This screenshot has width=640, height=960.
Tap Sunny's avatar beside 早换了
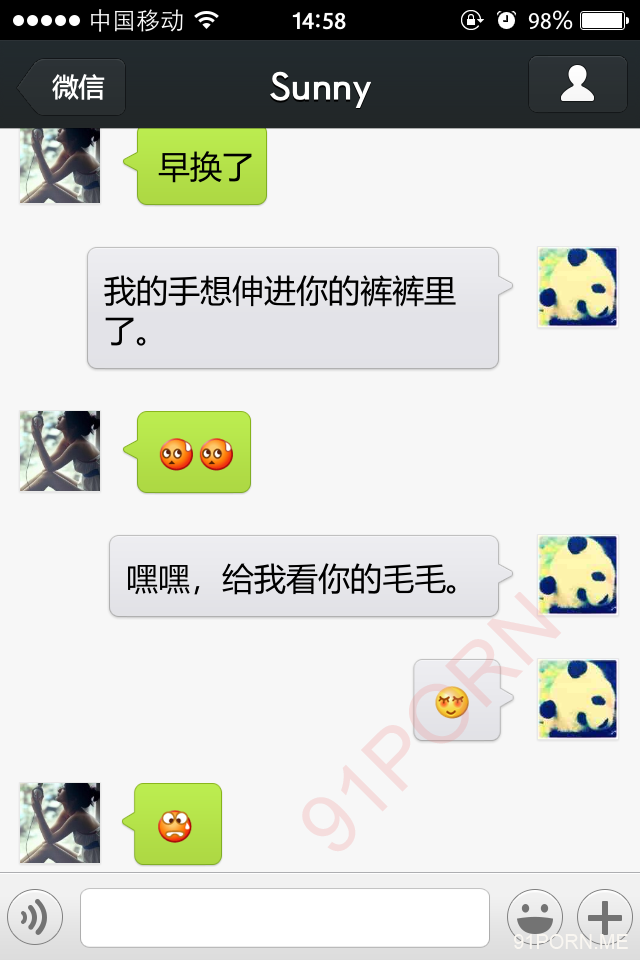point(60,166)
